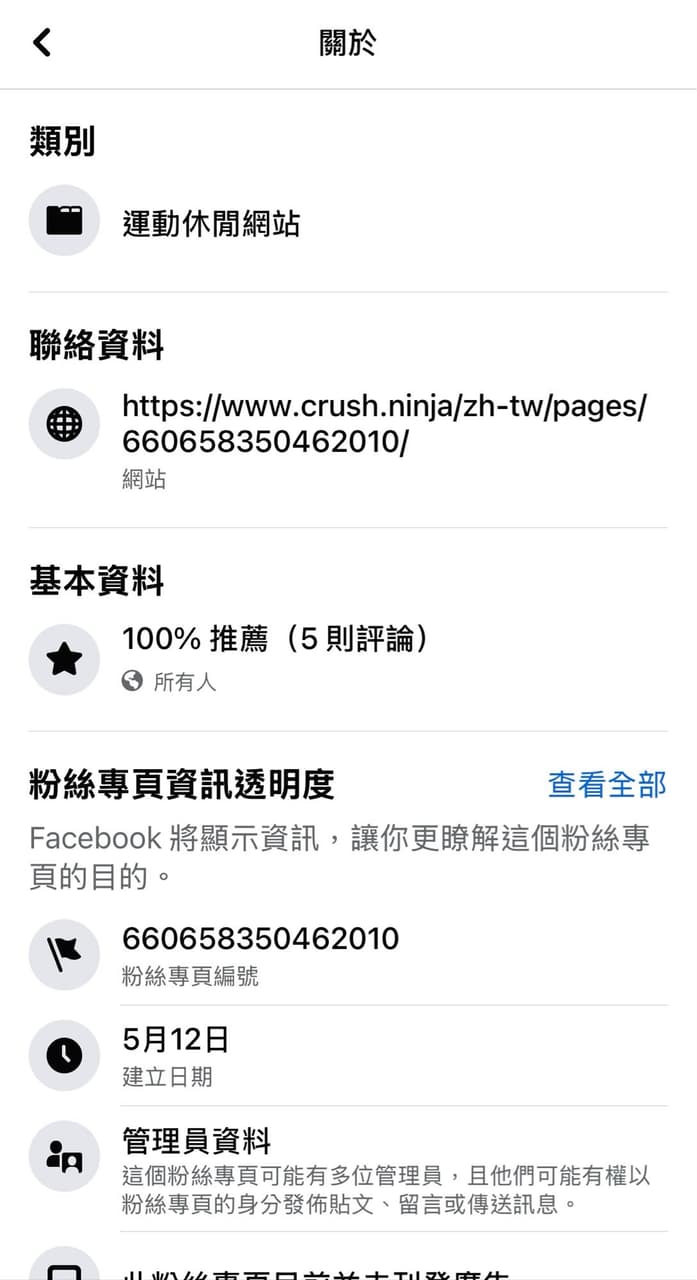The width and height of the screenshot is (697, 1280).
Task: Tap 查看全部 for page transparency
Action: coord(606,785)
